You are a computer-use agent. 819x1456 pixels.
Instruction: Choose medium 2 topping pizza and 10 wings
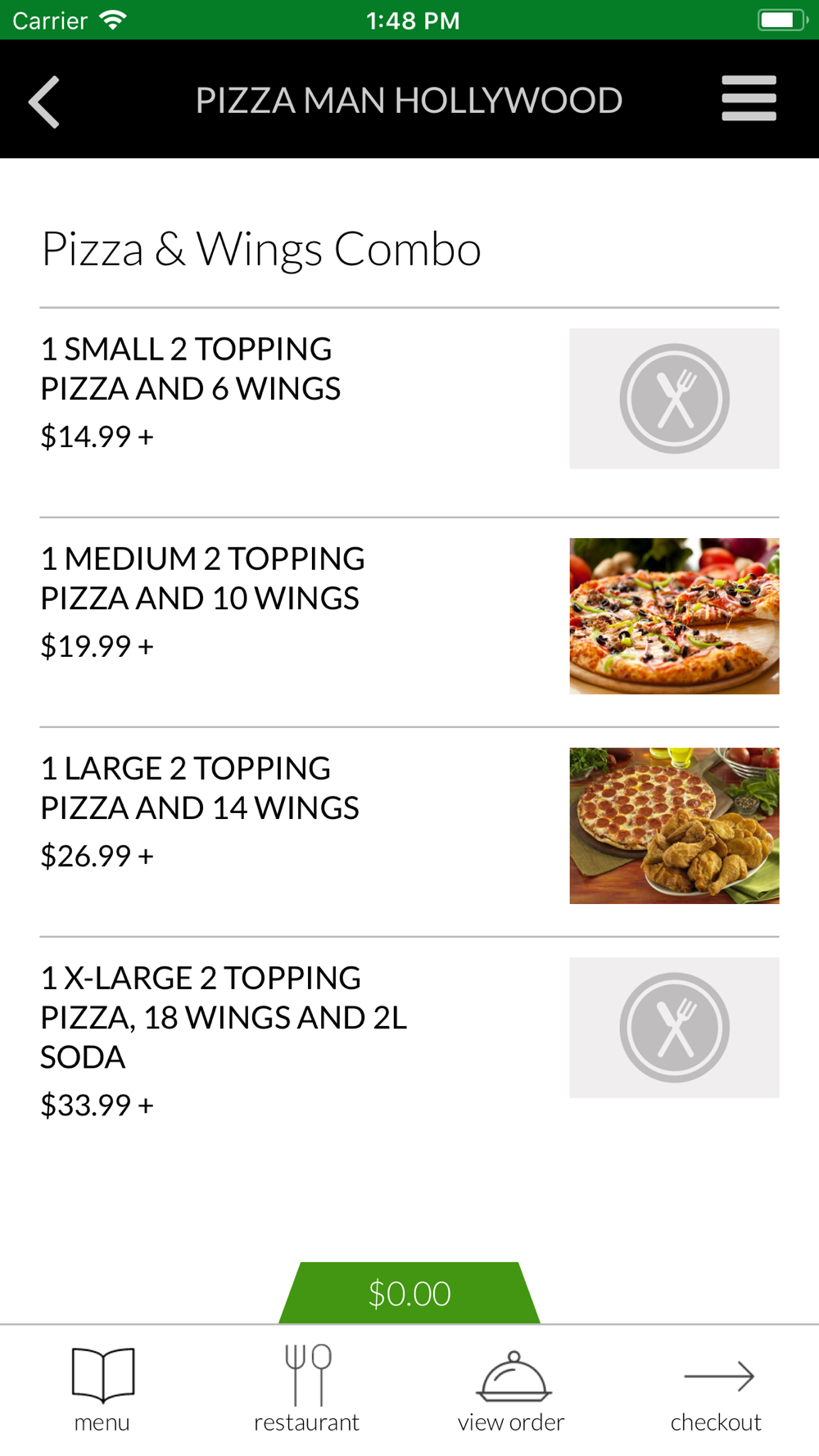click(x=409, y=622)
